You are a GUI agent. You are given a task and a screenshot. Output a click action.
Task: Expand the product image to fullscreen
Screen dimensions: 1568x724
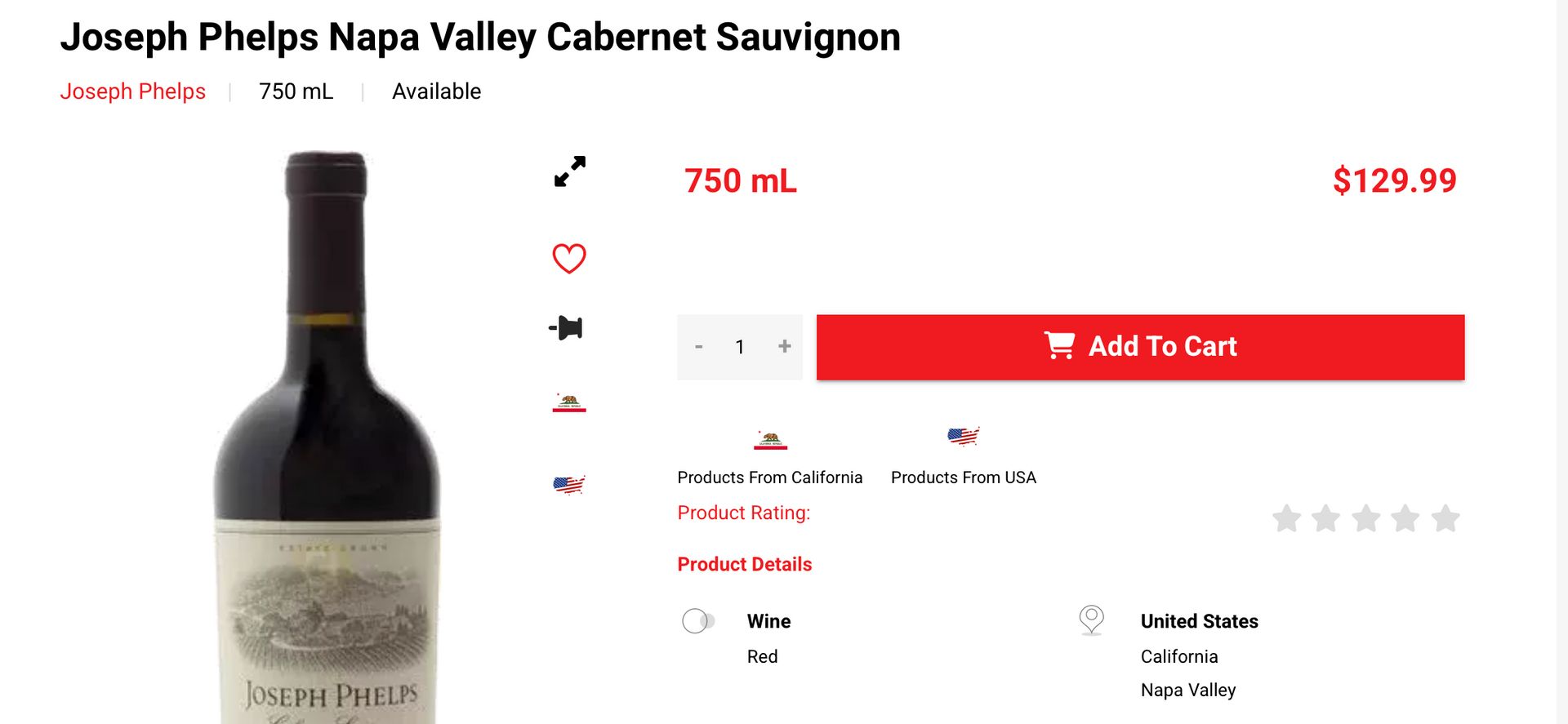click(569, 171)
